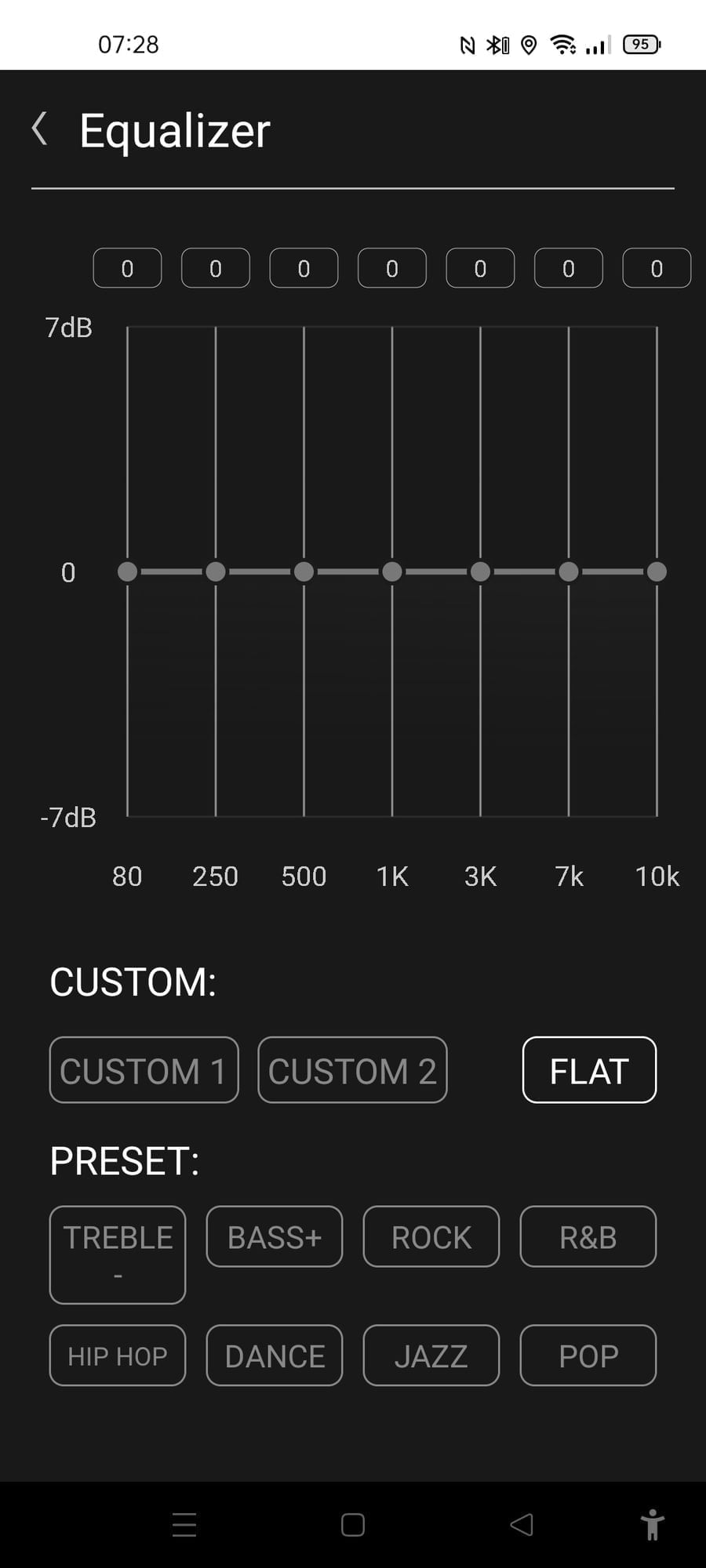This screenshot has height=1568, width=706.
Task: Choose the BASS+ preset
Action: pyautogui.click(x=275, y=1236)
